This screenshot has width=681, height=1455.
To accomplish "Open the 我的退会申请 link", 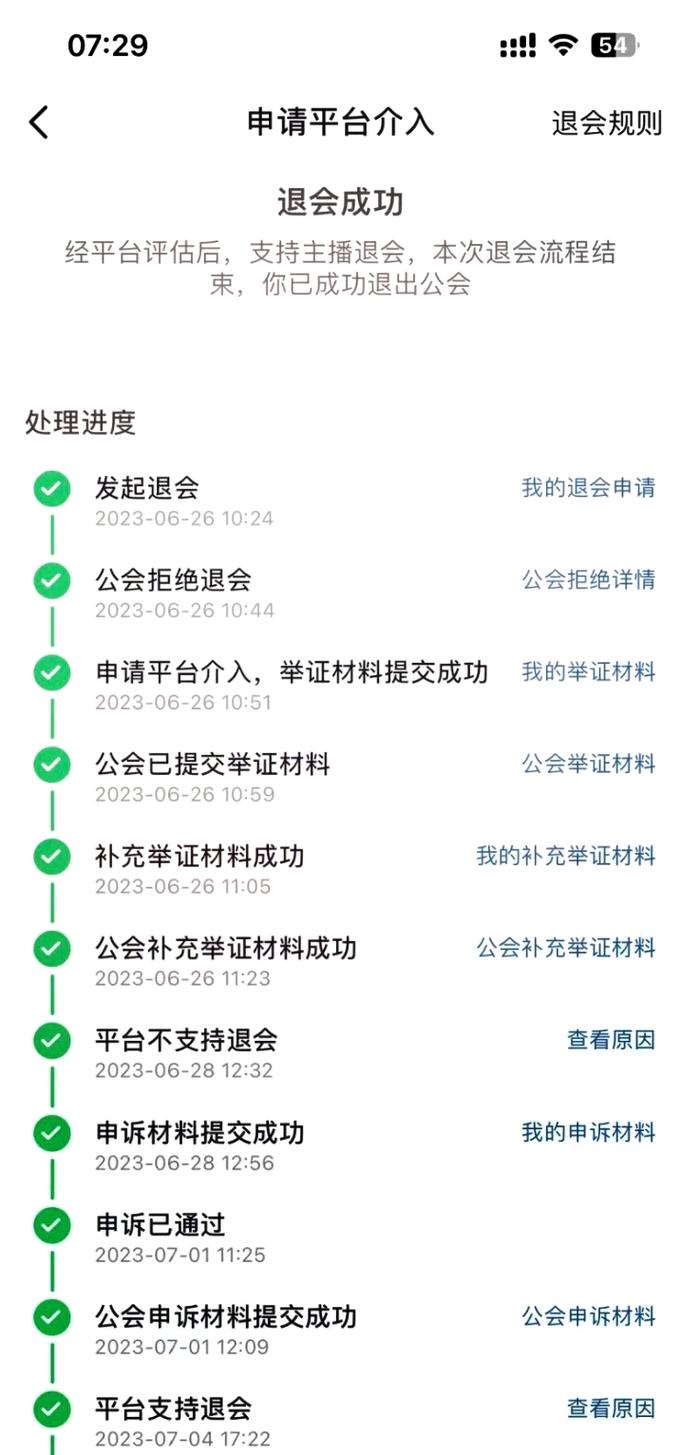I will pyautogui.click(x=588, y=488).
